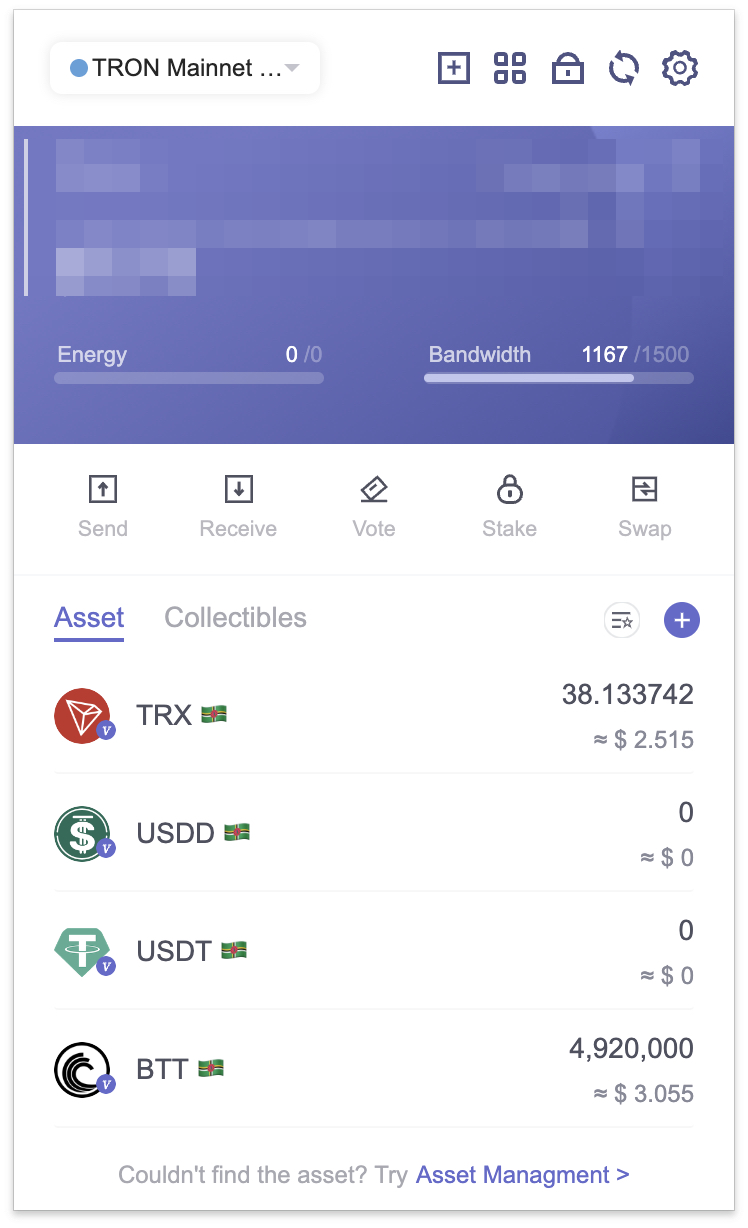Follow the Asset Managment link
The image size is (748, 1228).
(x=523, y=1174)
